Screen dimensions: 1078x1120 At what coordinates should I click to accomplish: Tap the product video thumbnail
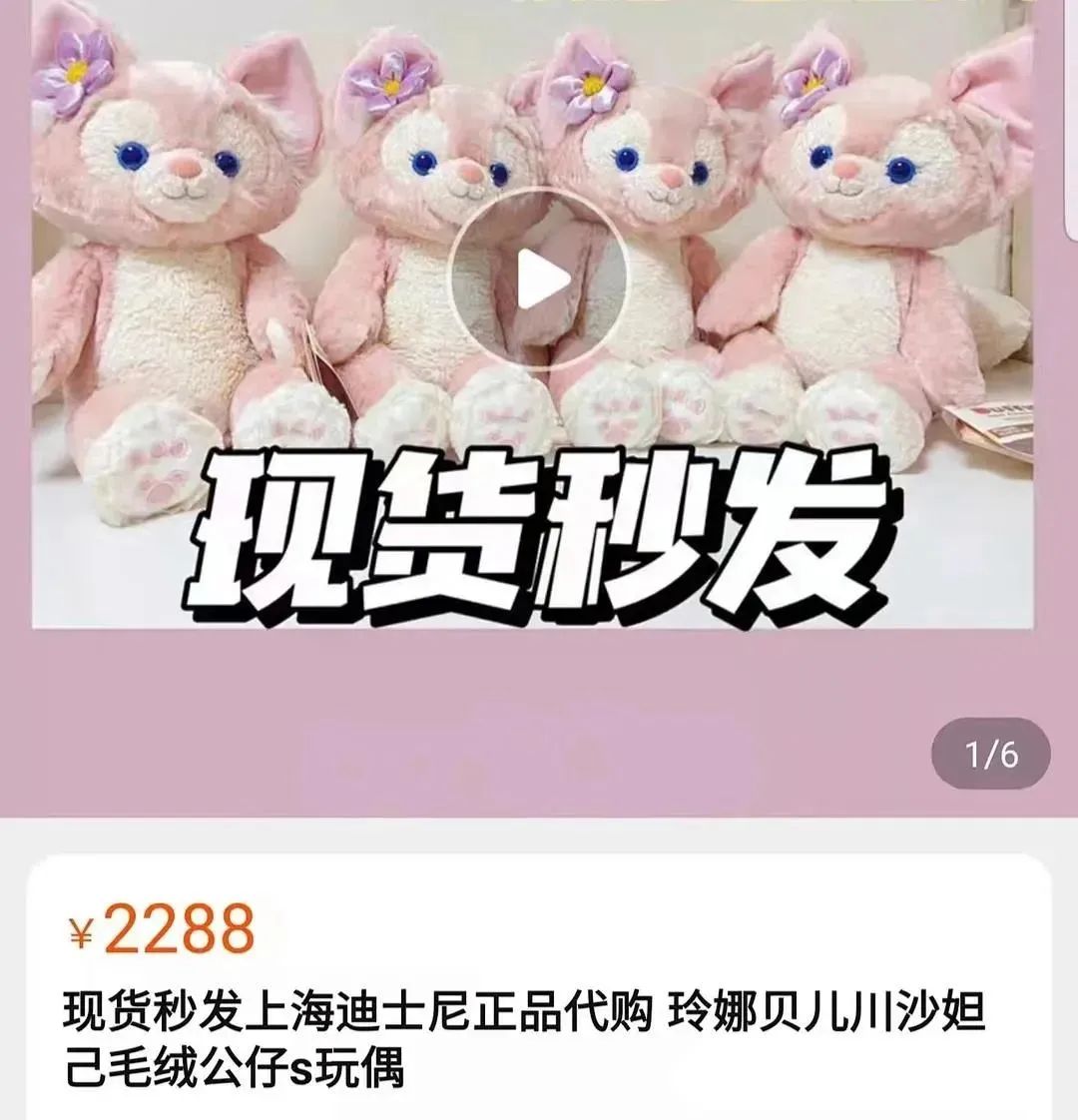(539, 319)
